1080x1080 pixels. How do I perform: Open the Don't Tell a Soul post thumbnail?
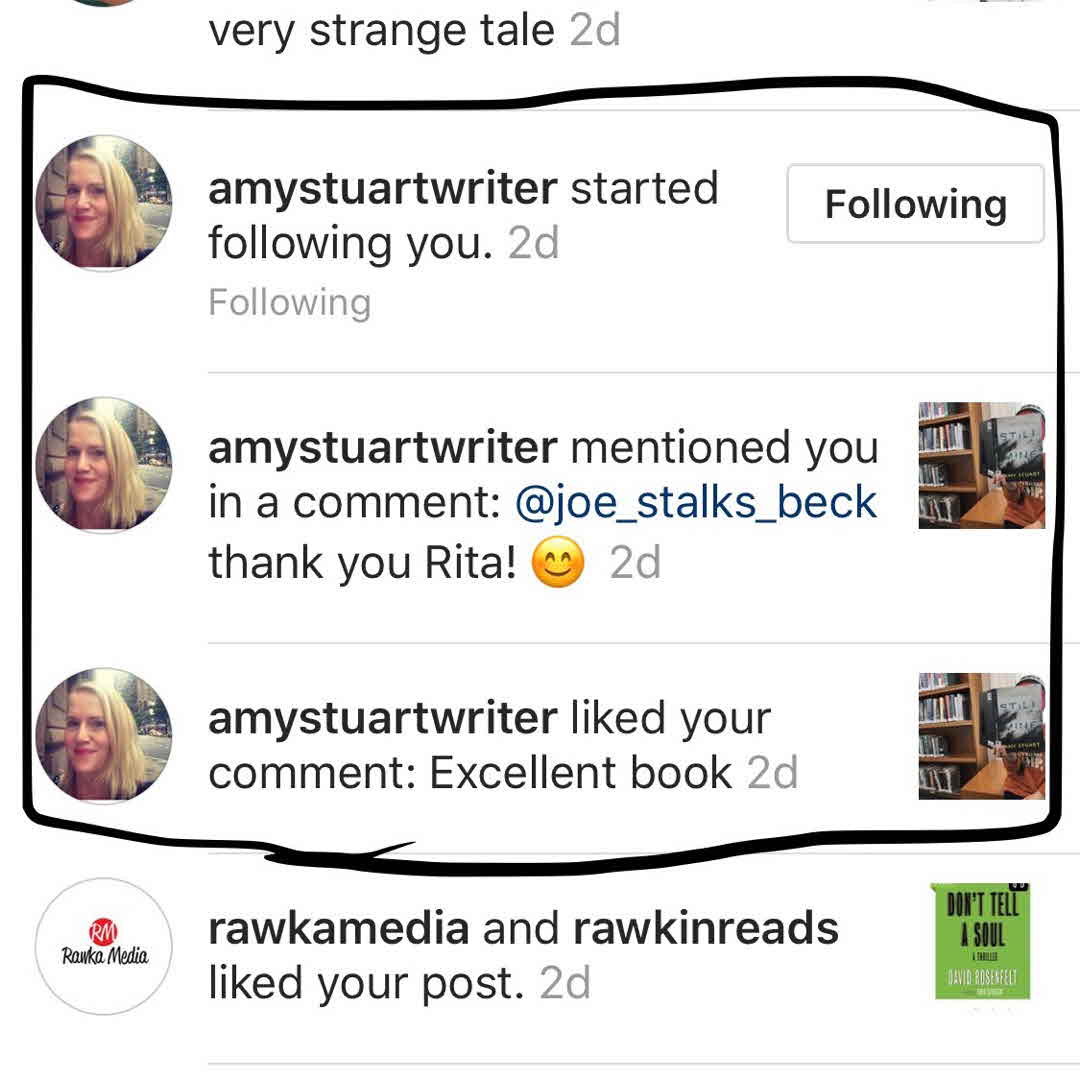tap(979, 942)
